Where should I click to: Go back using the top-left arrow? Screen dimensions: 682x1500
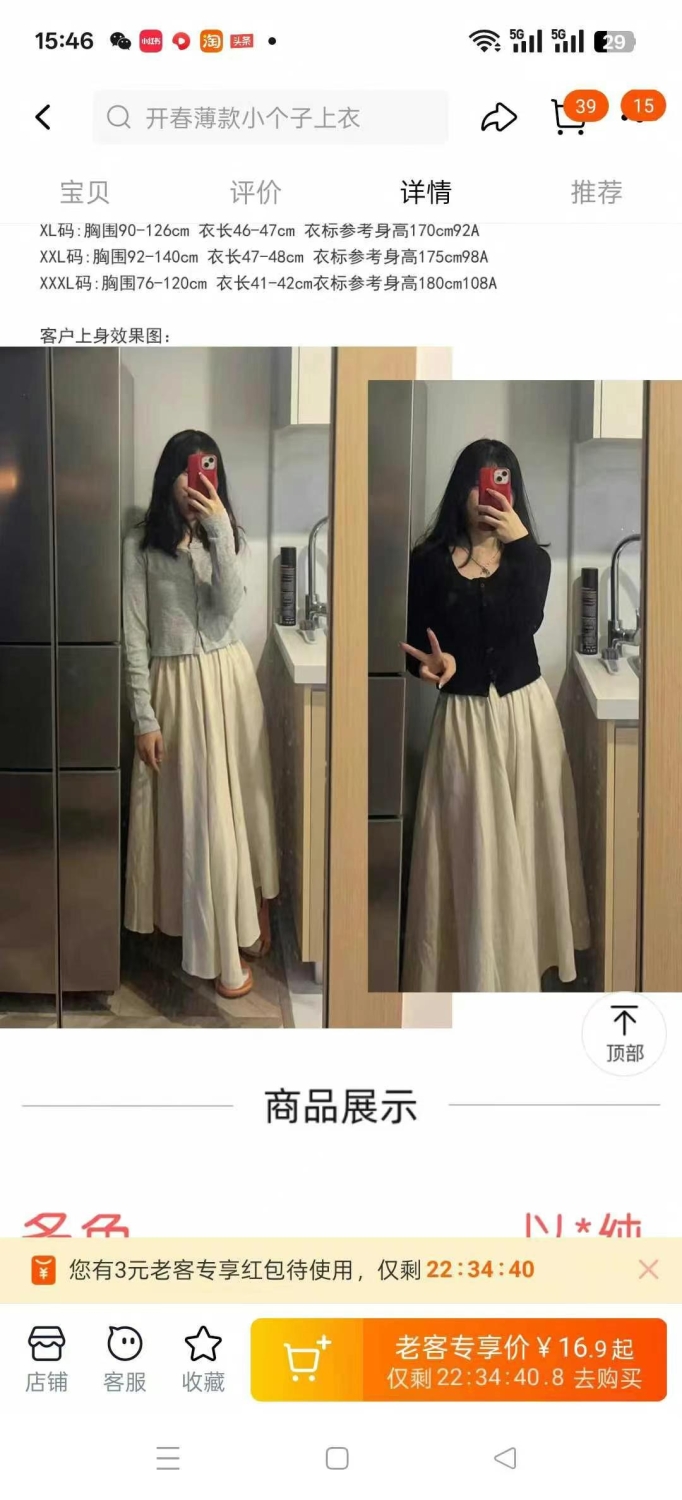click(43, 118)
